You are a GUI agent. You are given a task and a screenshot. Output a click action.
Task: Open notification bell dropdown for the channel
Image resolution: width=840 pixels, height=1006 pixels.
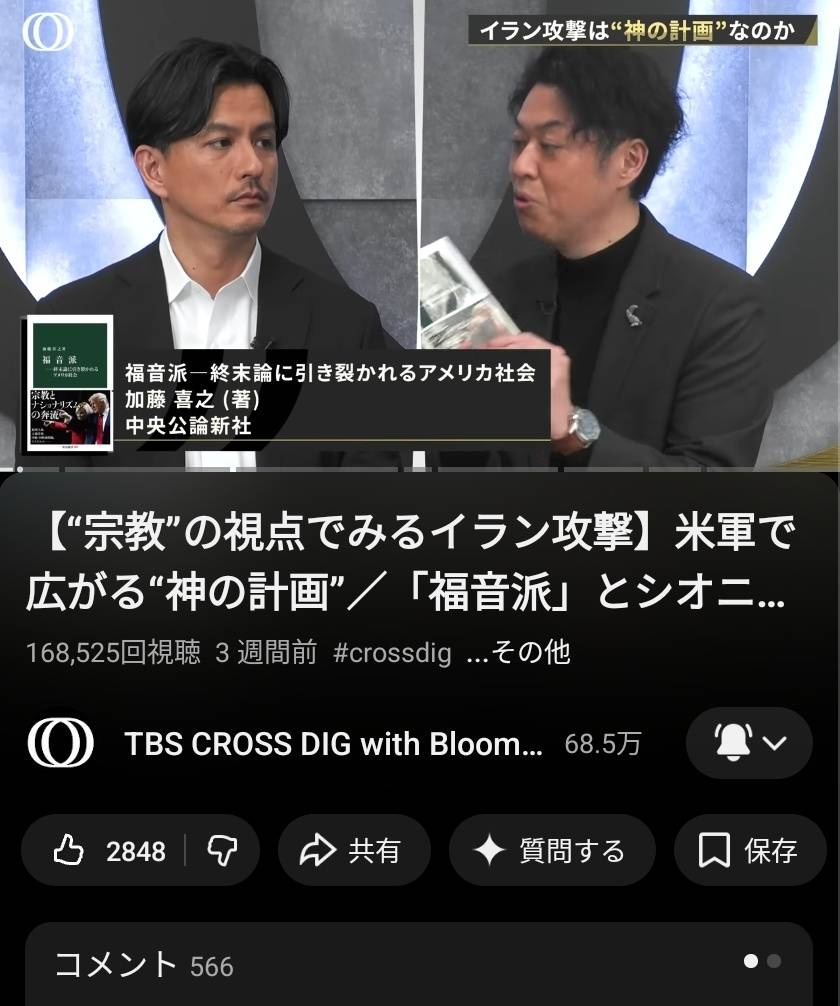(749, 743)
